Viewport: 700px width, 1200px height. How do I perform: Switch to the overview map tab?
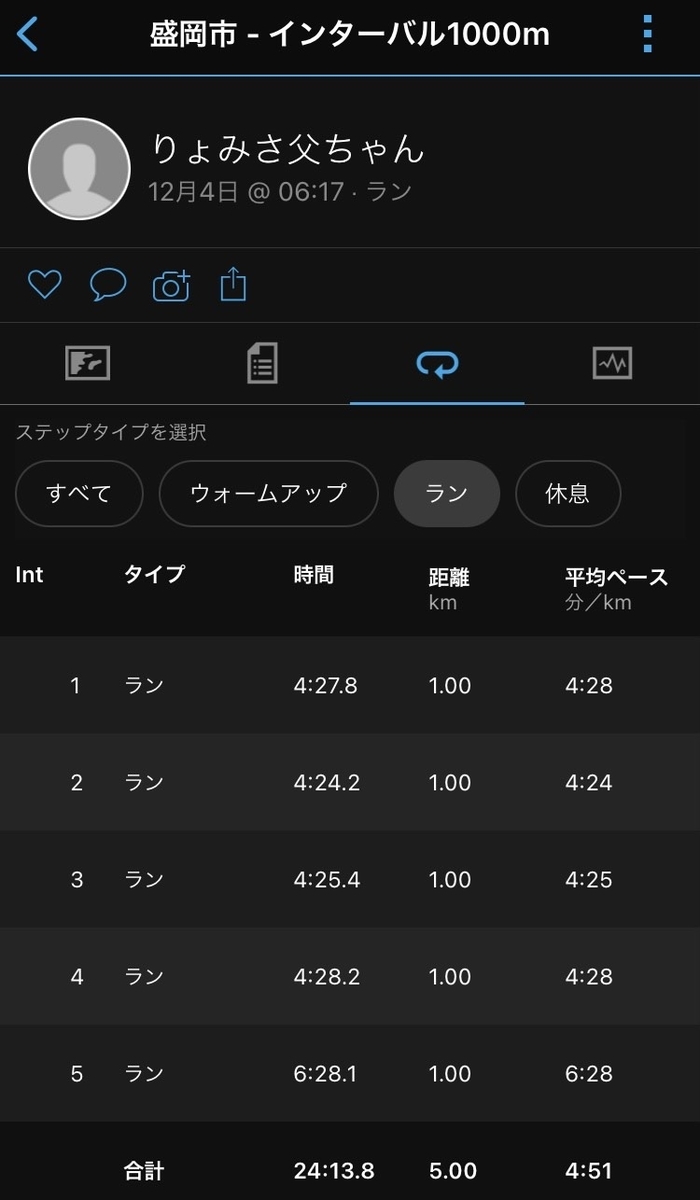click(87, 364)
